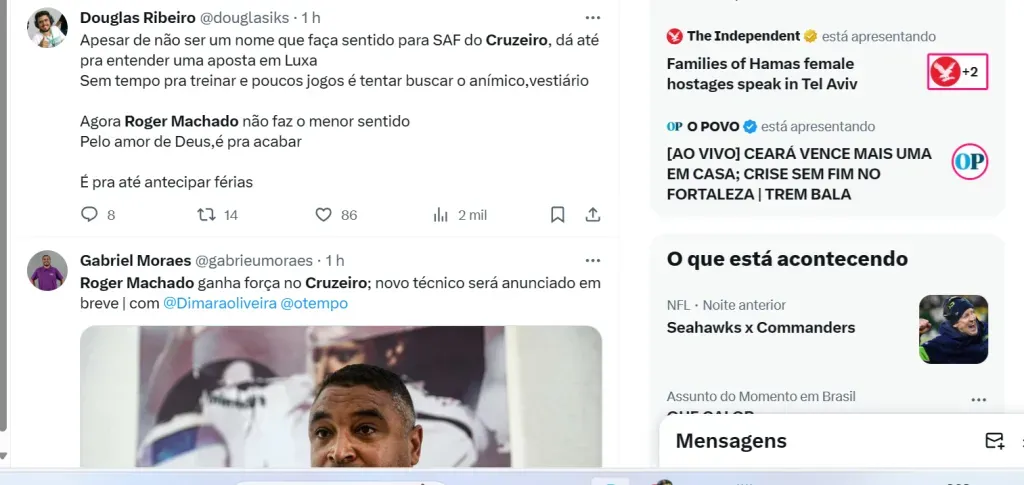
Task: Open overflow menu on Gabriel Moraes's post
Action: (x=593, y=260)
